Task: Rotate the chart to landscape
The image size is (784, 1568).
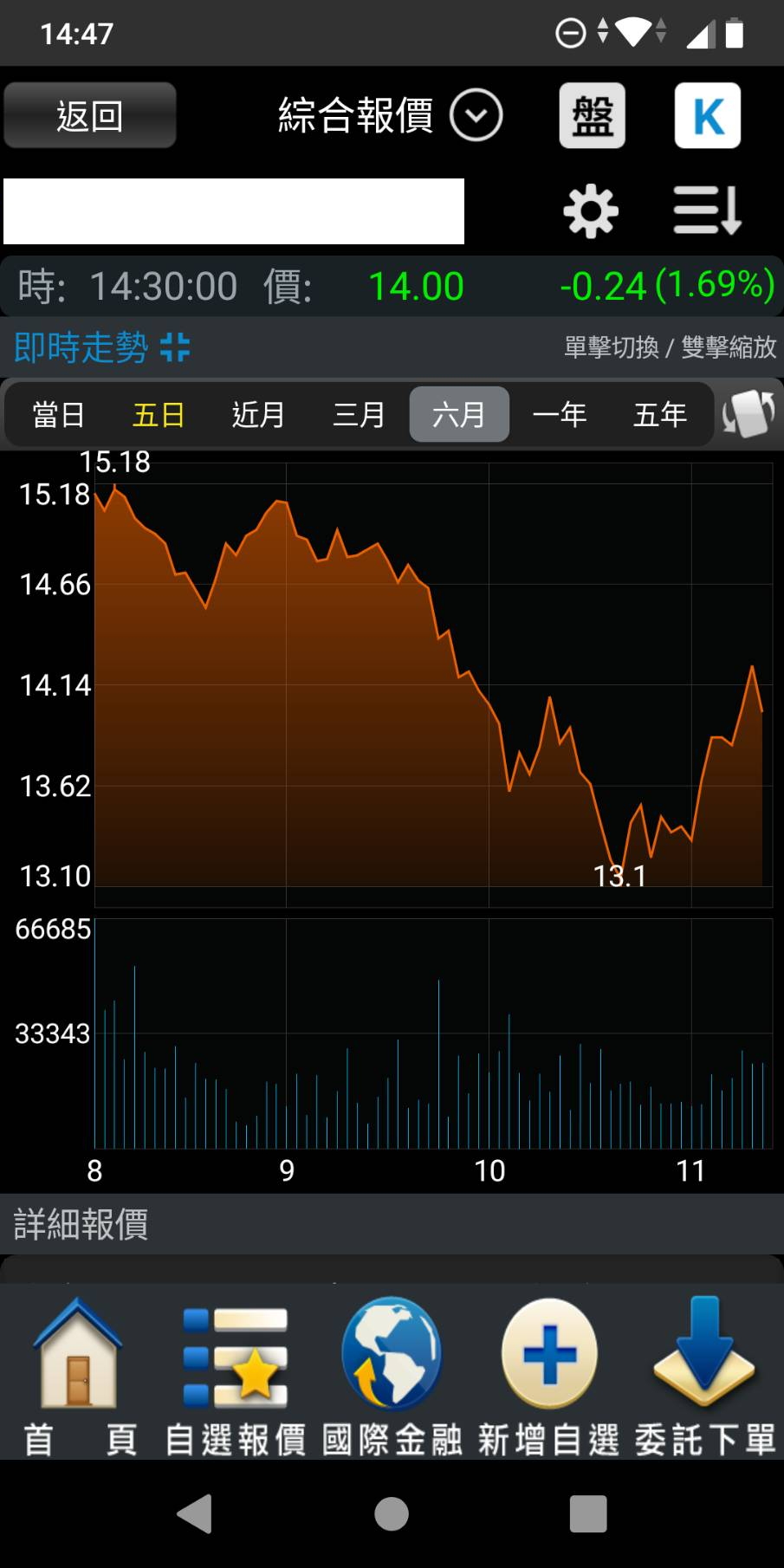Action: (x=748, y=414)
